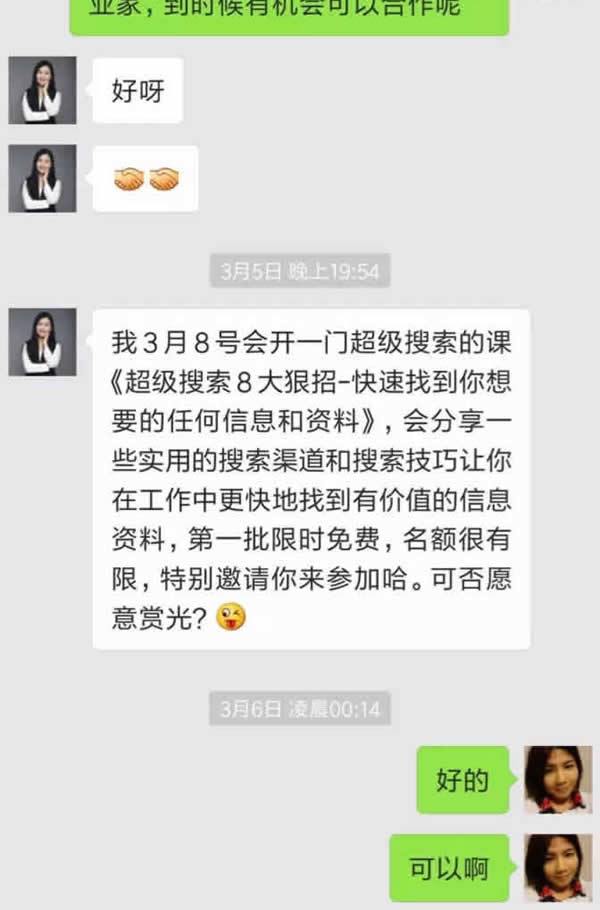
Task: Open sender's avatar beside the 好呀 message
Action: point(42,90)
